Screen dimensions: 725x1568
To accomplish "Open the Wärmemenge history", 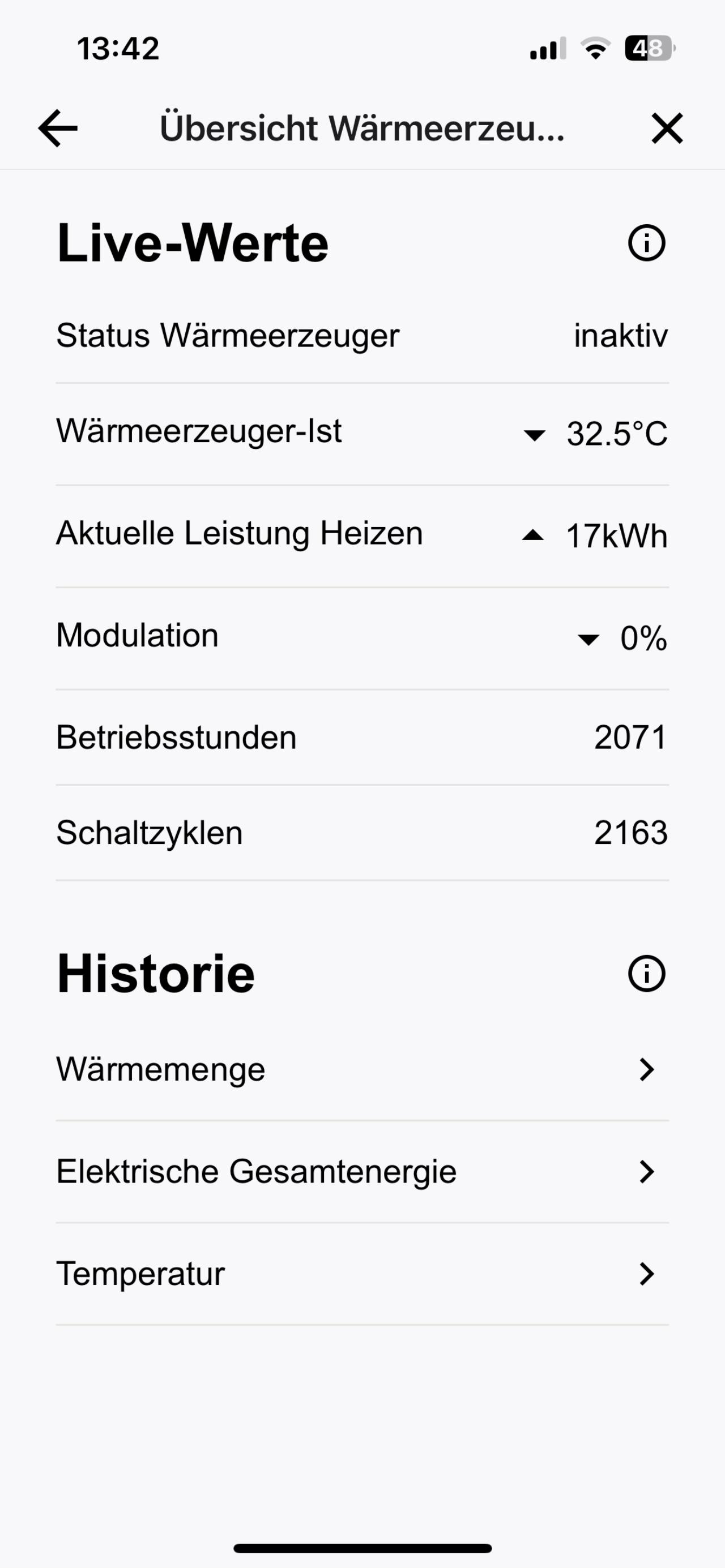I will pyautogui.click(x=362, y=1069).
